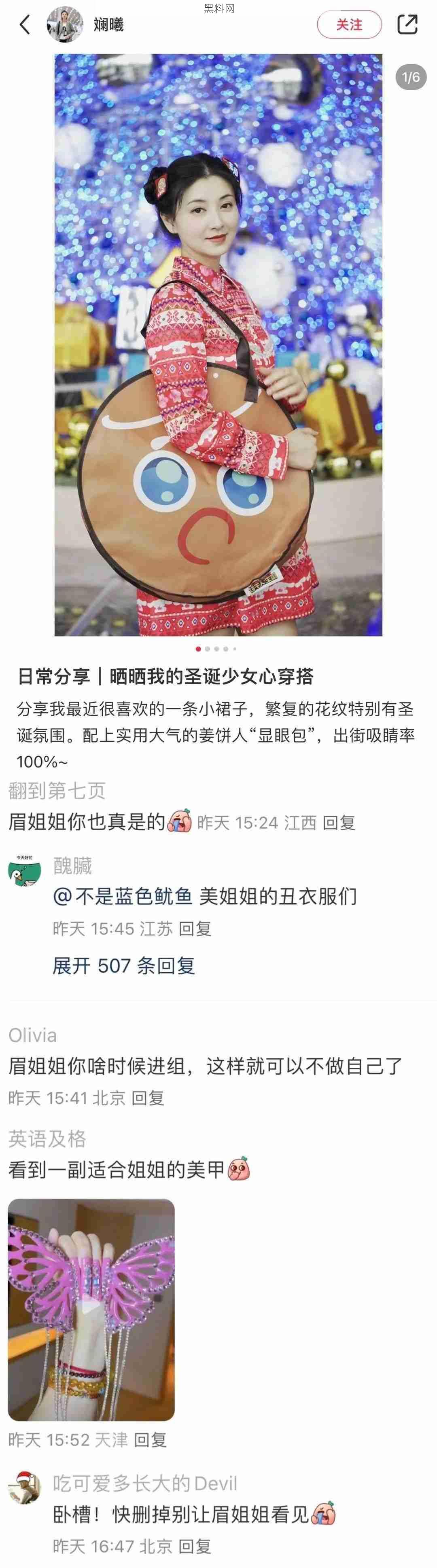This screenshot has height=1568, width=437.
Task: Reply to Olivia's comment
Action: click(x=148, y=1098)
